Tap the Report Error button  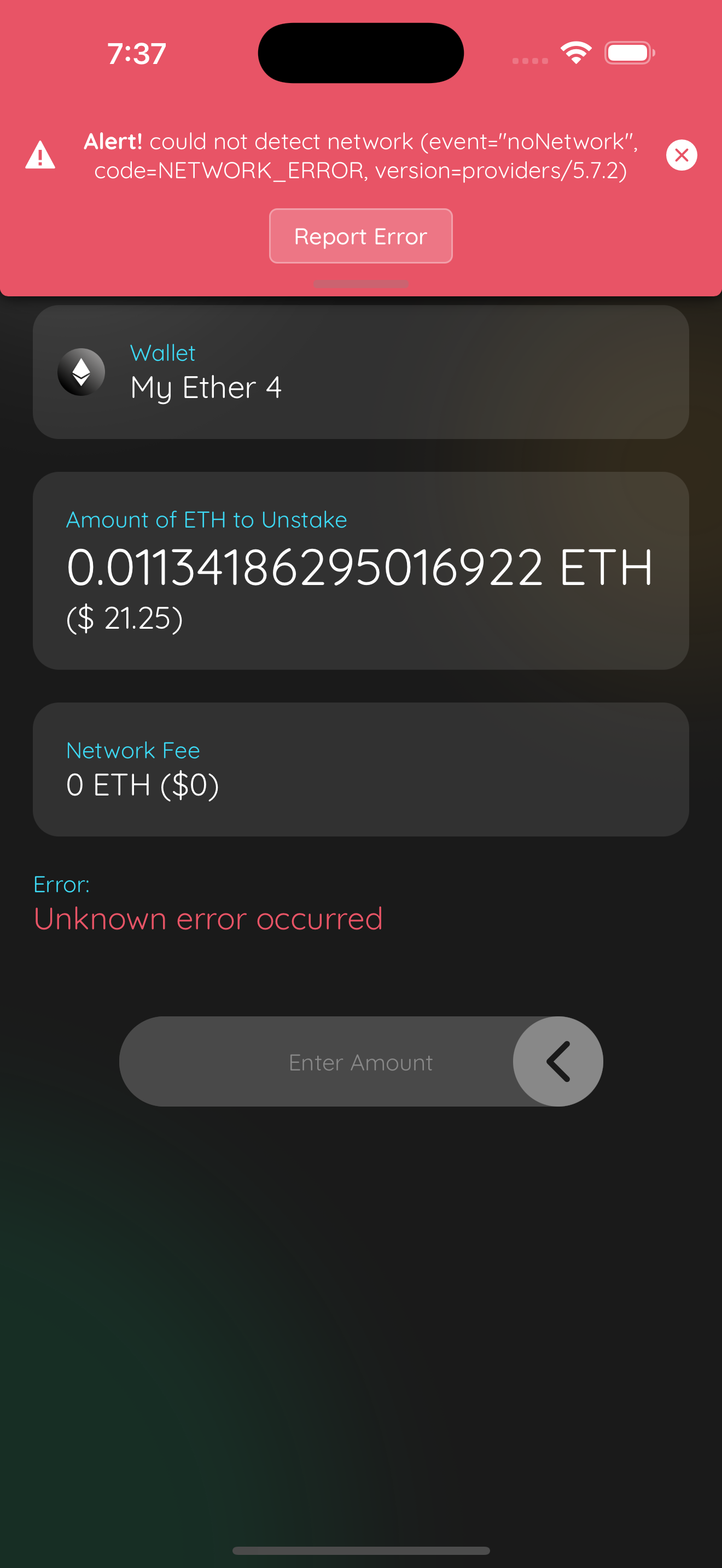pyautogui.click(x=360, y=236)
